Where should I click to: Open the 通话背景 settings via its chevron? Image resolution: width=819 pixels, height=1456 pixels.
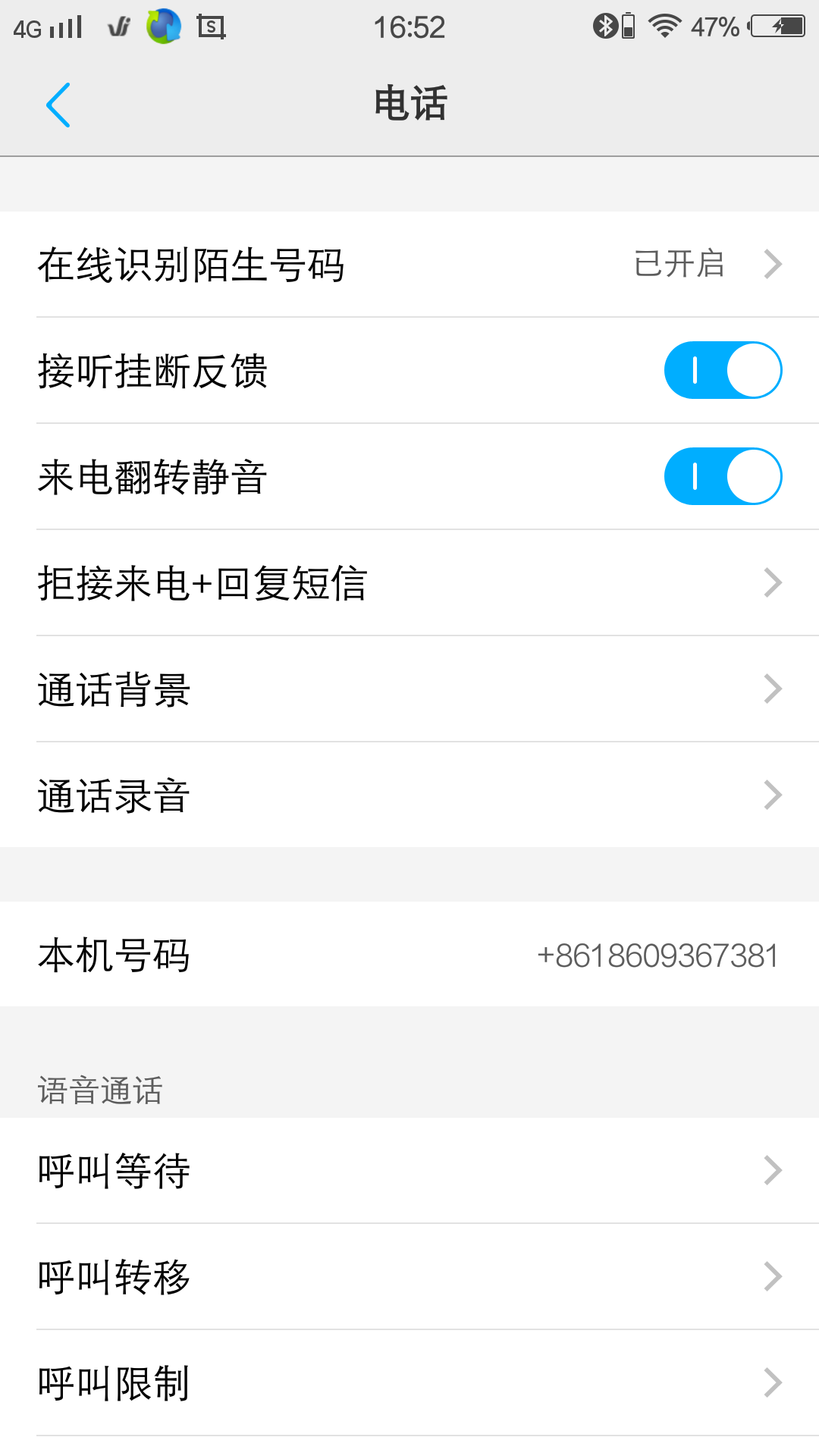click(x=773, y=689)
